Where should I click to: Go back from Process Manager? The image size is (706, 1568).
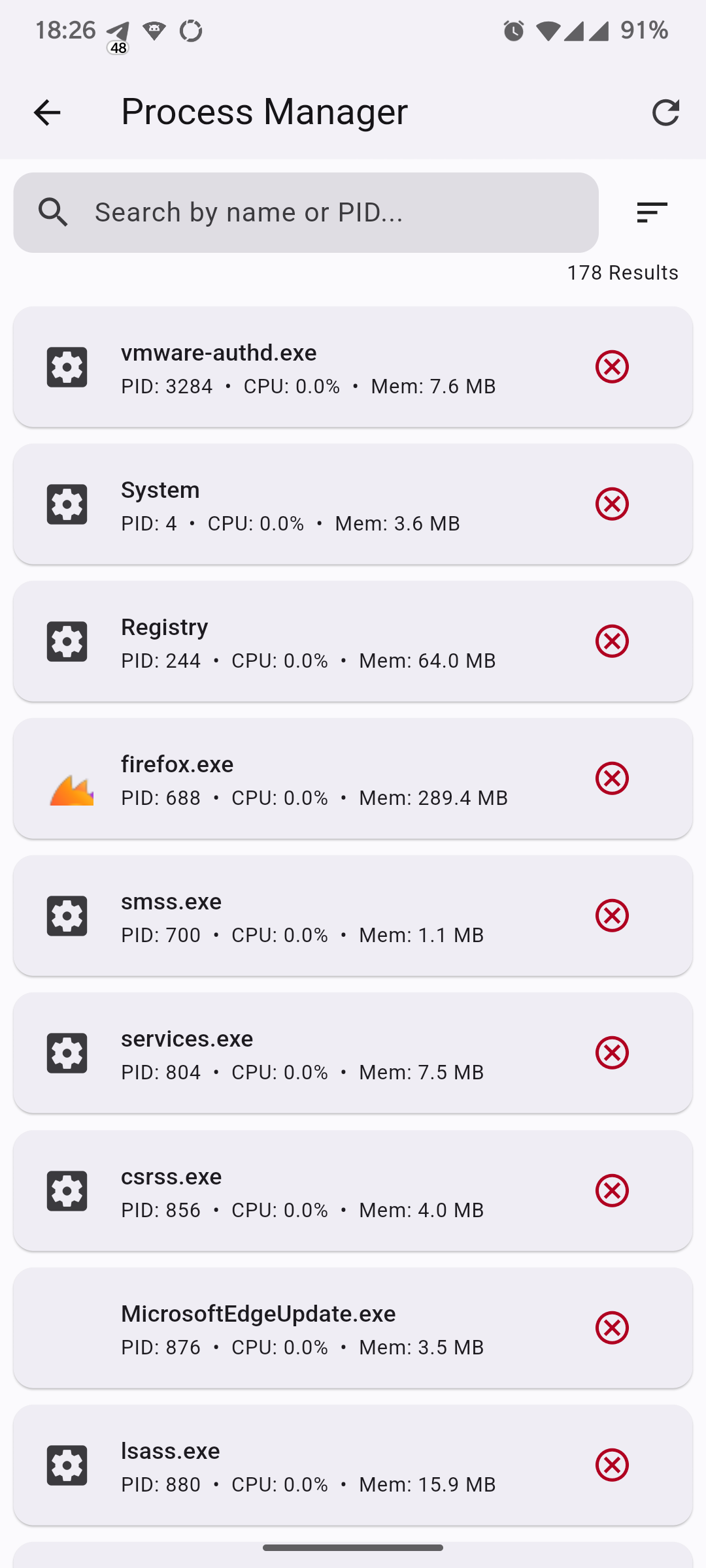(47, 112)
